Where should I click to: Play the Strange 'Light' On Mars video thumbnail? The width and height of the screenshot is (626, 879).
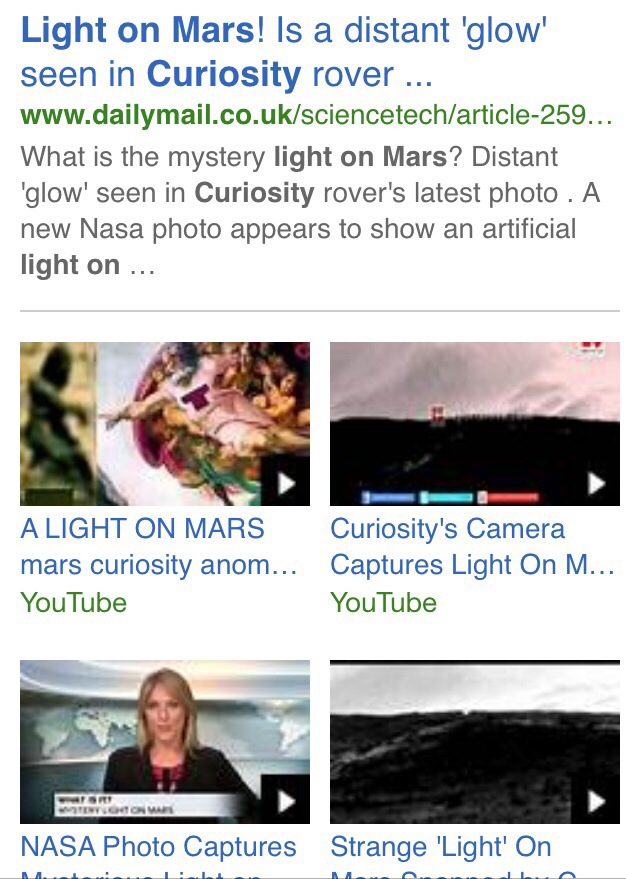(x=475, y=741)
